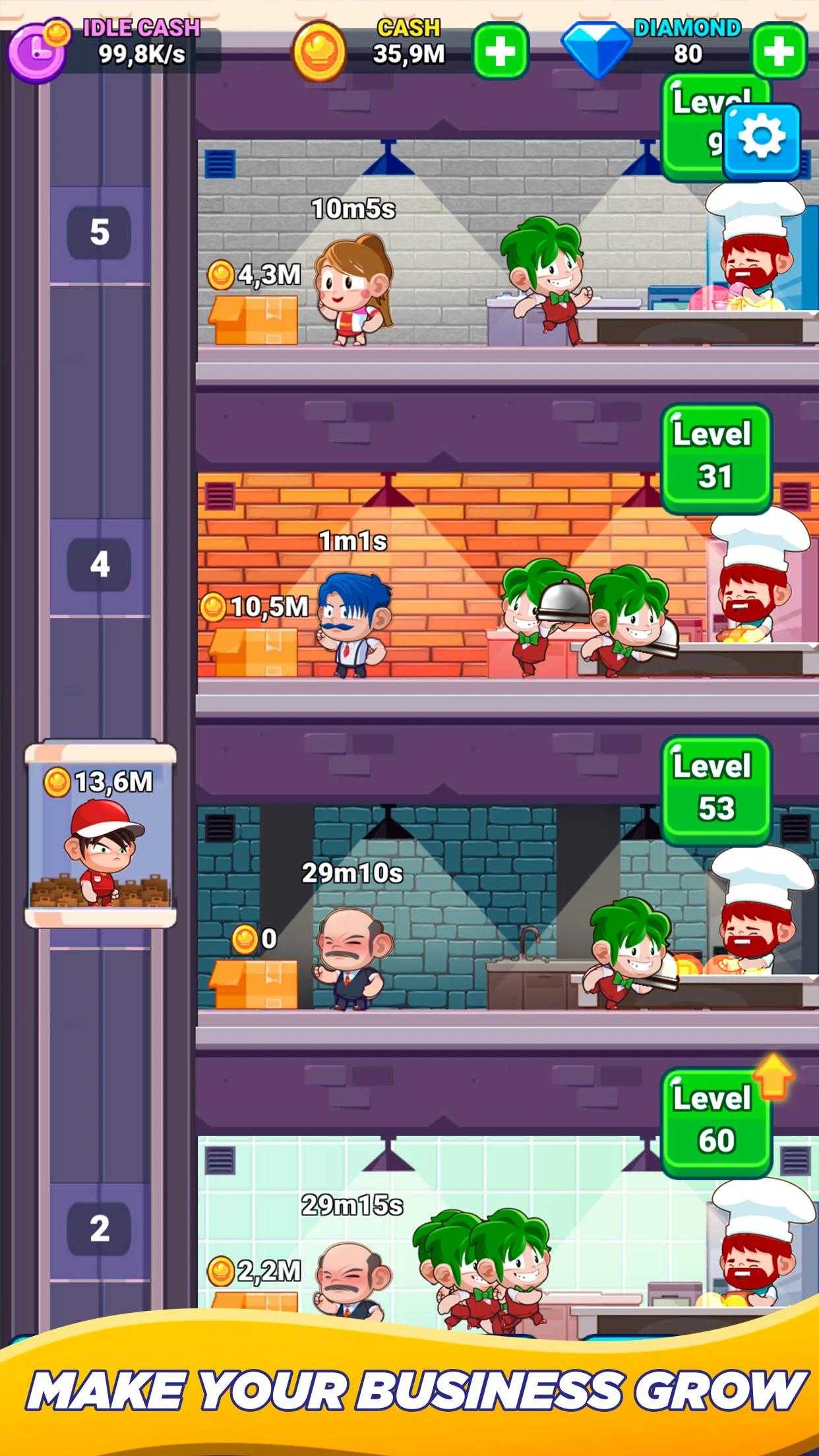Upgrade the Level 53 floor
The image size is (819, 1456).
click(715, 791)
